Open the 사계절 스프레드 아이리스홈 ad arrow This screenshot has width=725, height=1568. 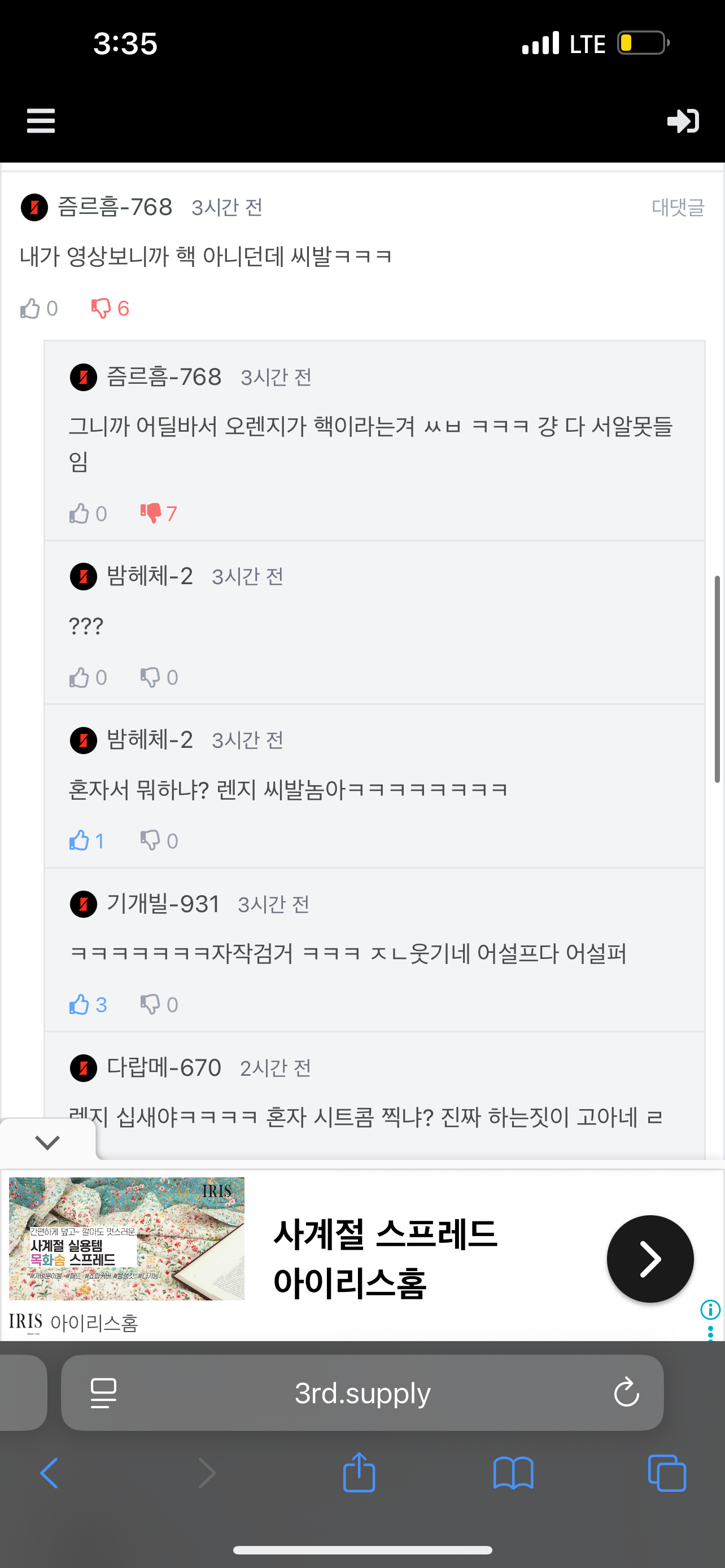649,1258
